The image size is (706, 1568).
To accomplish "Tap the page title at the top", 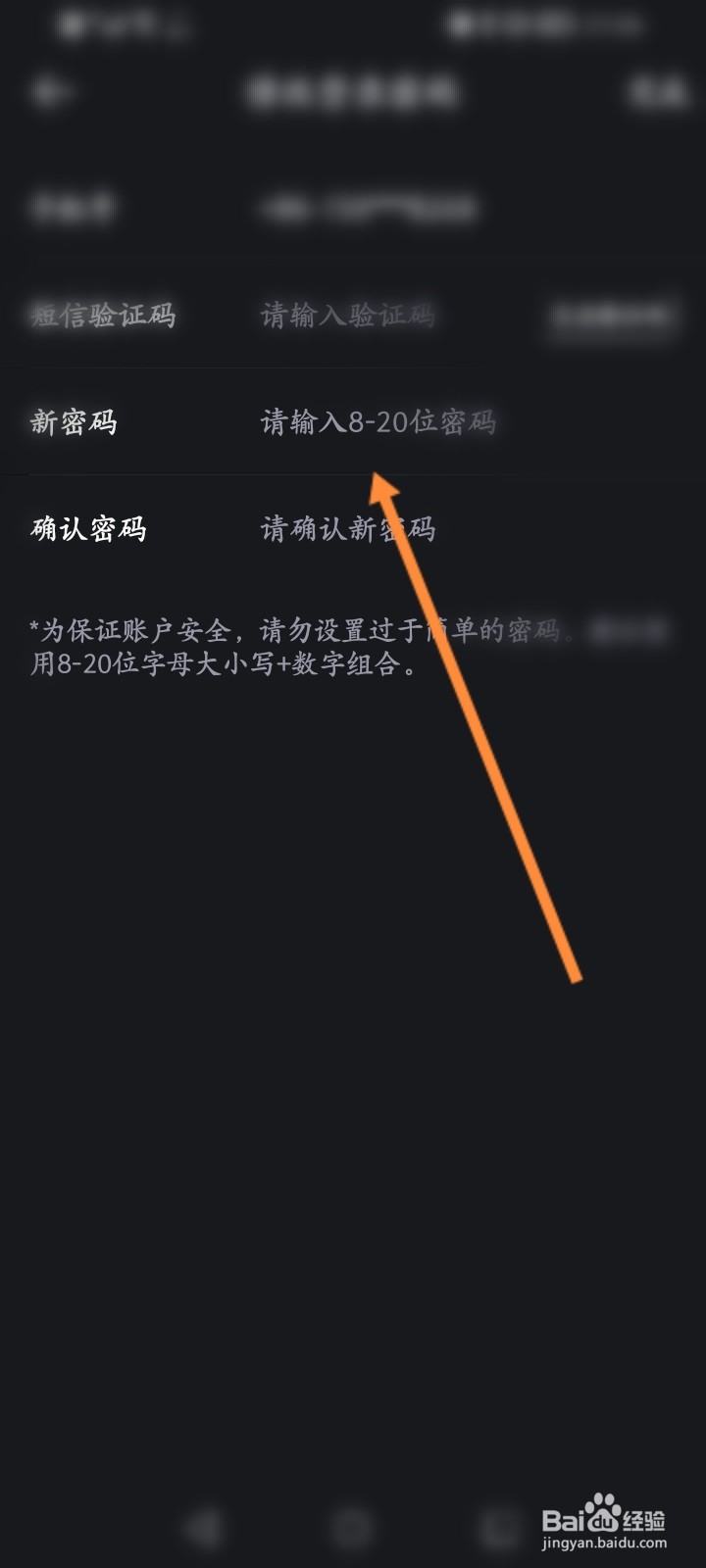I will click(x=353, y=94).
